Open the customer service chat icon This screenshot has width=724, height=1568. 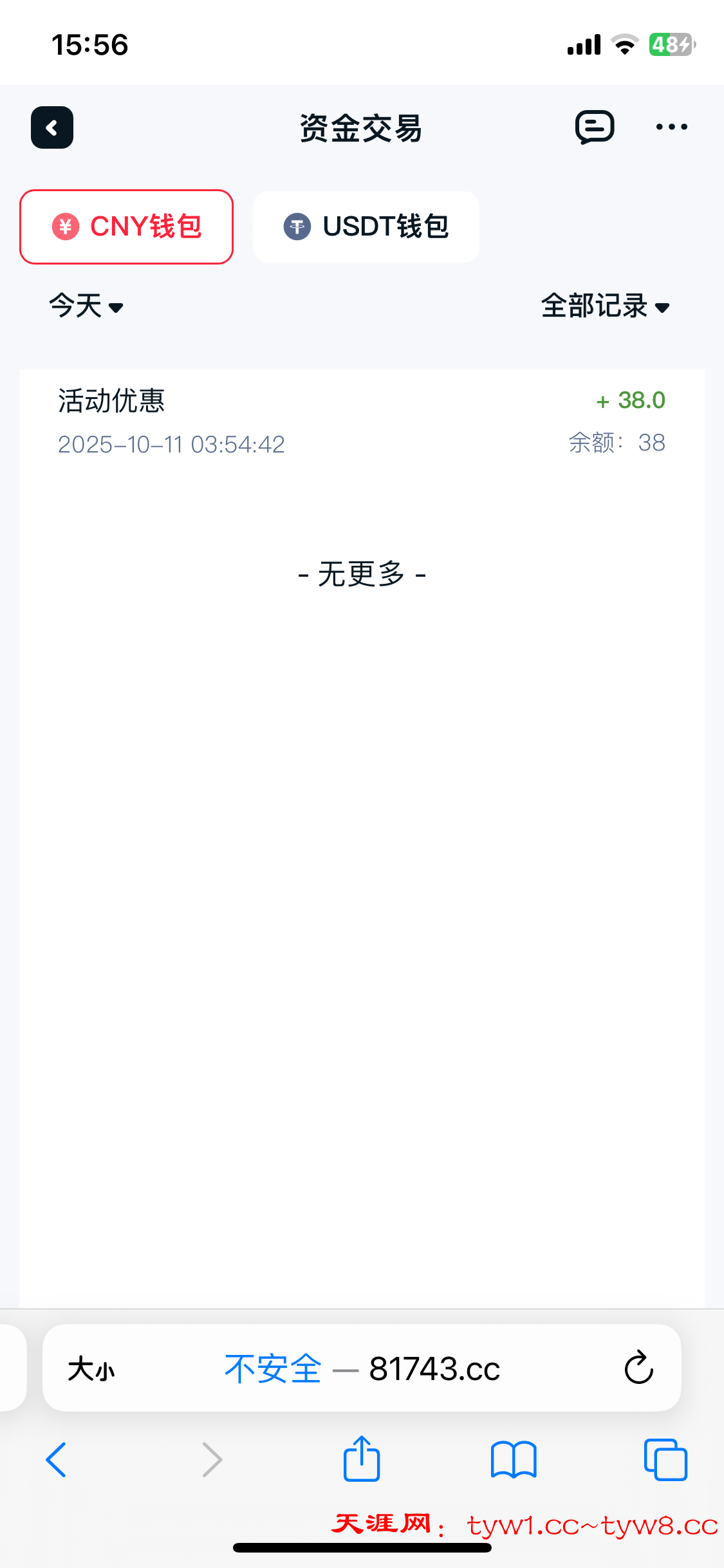(x=594, y=127)
